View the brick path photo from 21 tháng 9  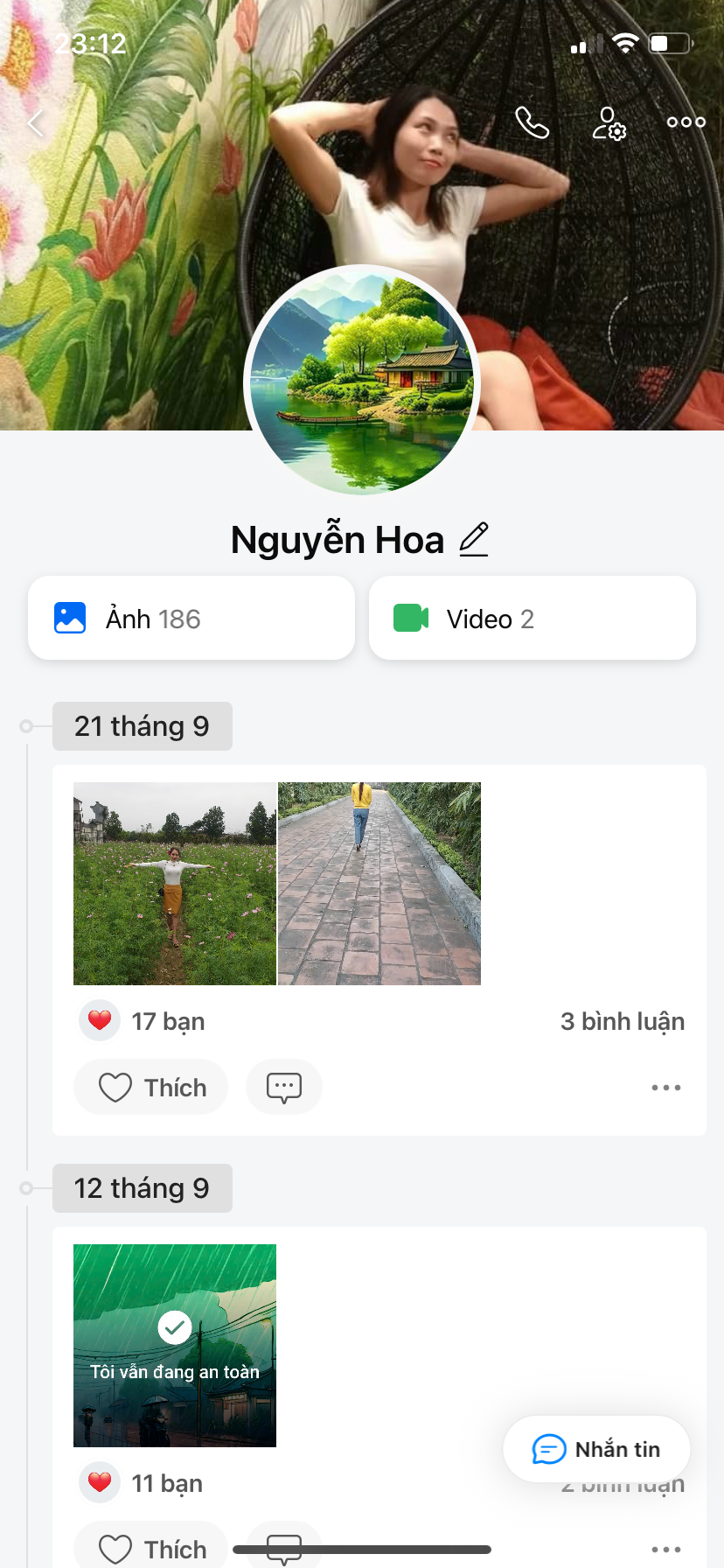click(379, 884)
